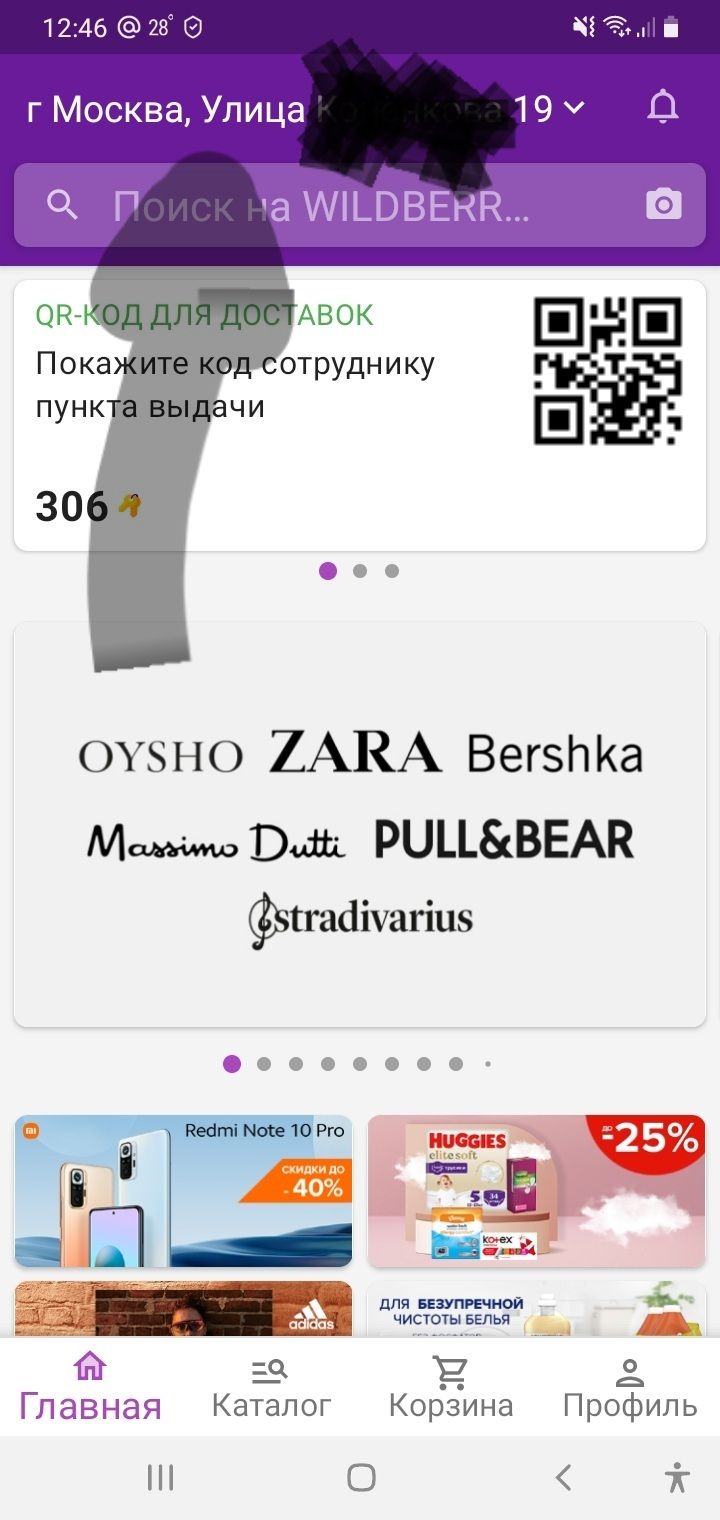This screenshot has height=1520, width=720.
Task: Open the Корзина cart tab
Action: click(451, 1388)
